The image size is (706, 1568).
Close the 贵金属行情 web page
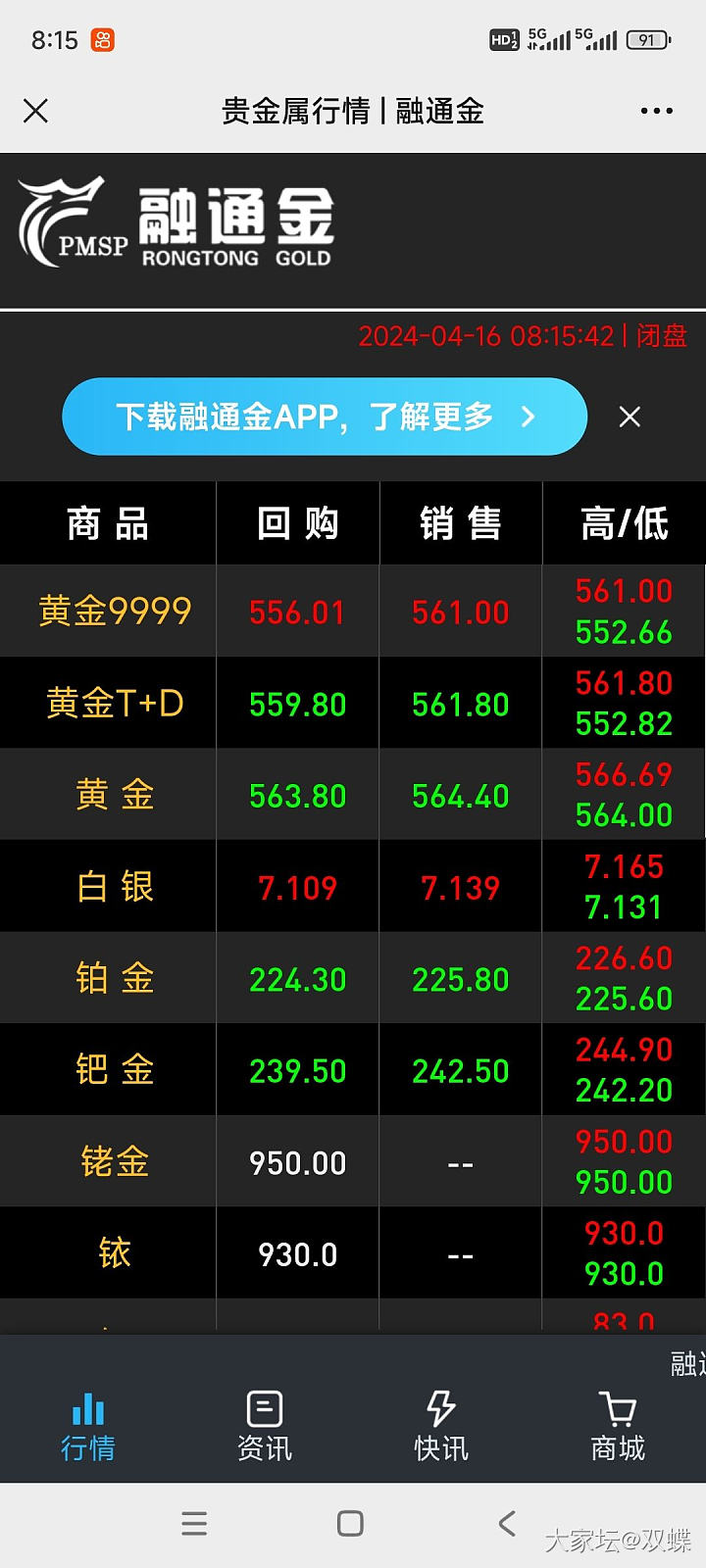coord(35,111)
